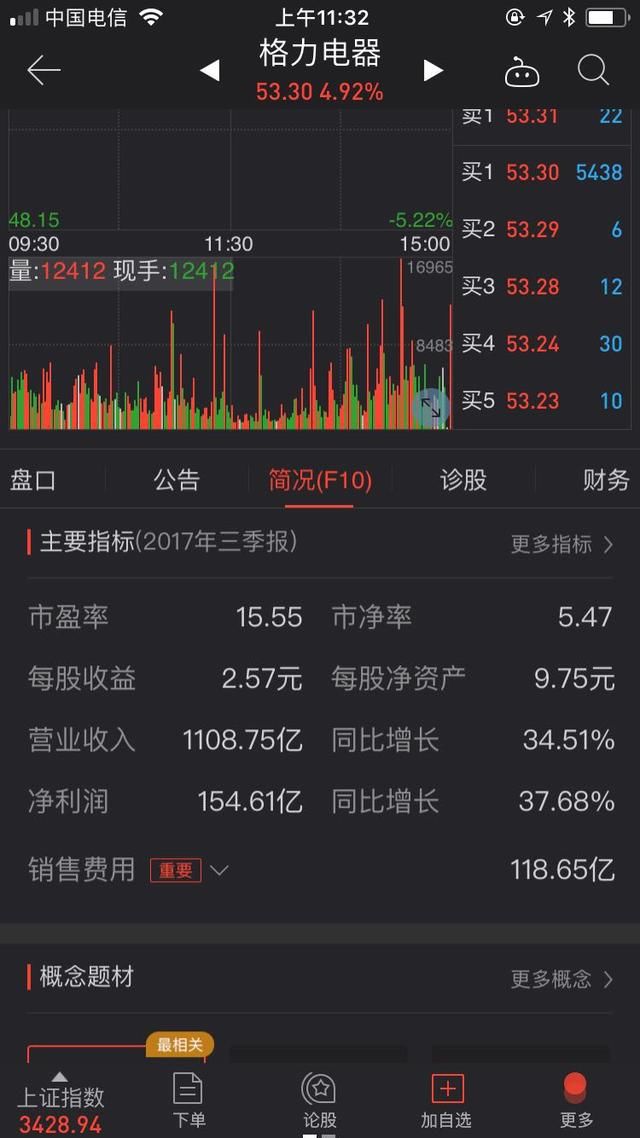Viewport: 640px width, 1138px height.
Task: Switch to the 财务 tab
Action: tap(606, 480)
